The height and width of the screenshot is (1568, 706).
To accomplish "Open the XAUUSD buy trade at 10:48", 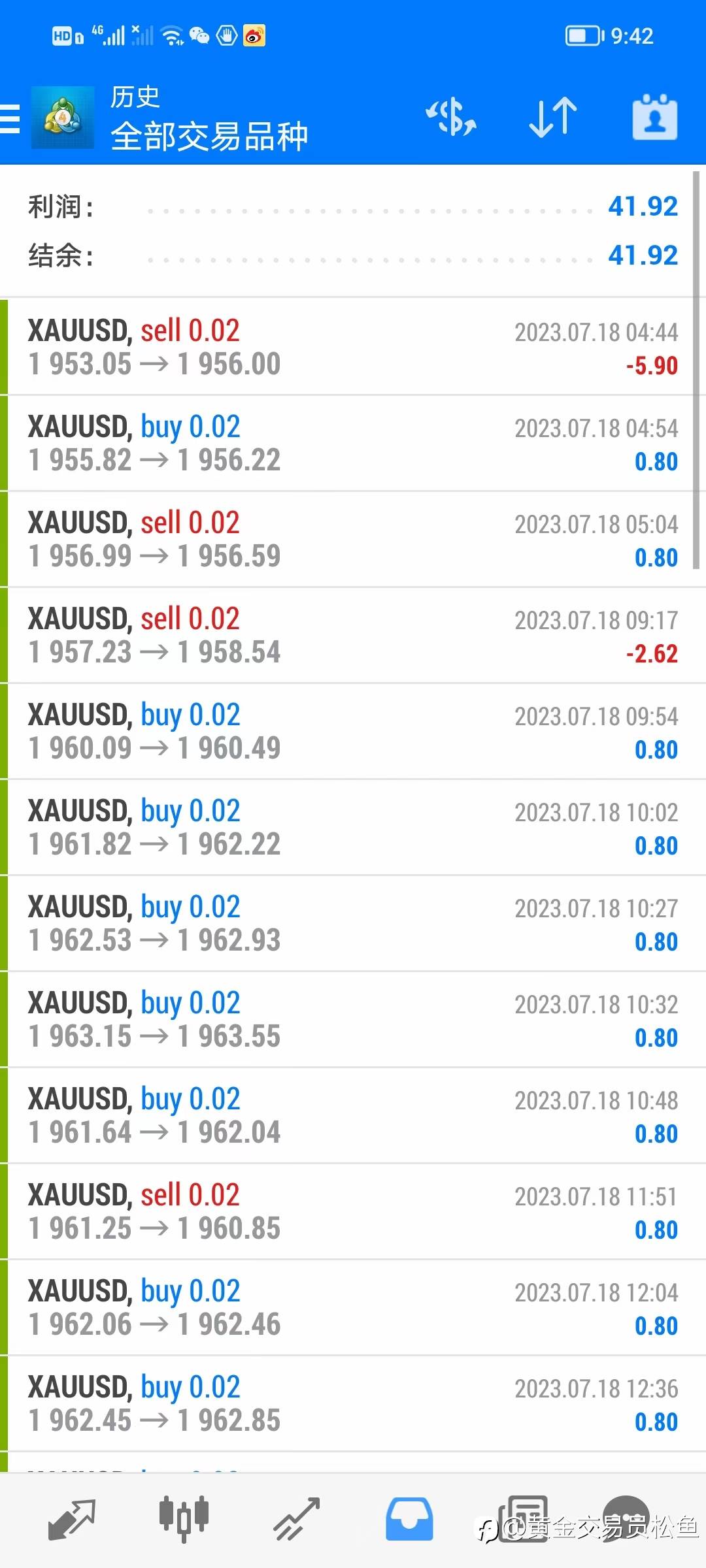I will click(x=353, y=1115).
